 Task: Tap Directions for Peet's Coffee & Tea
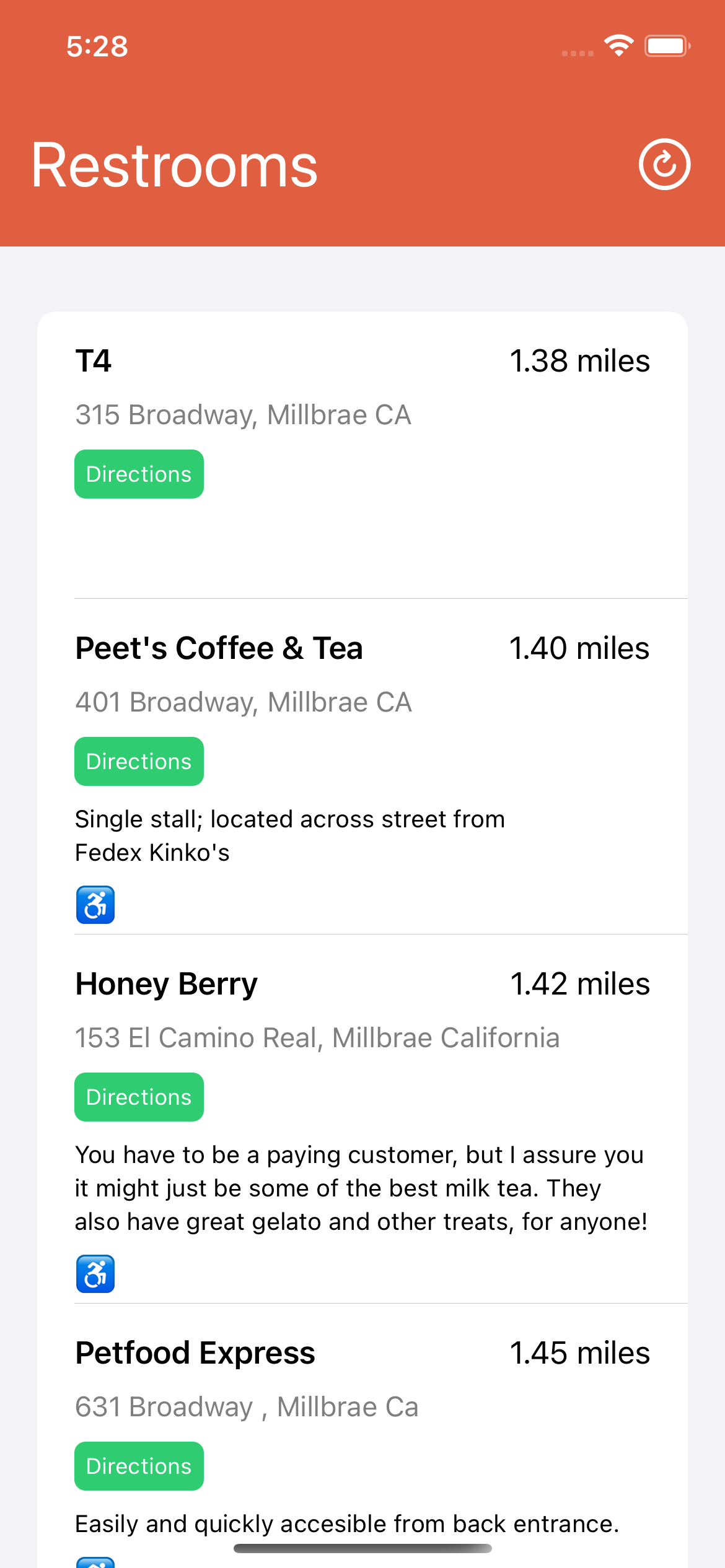coord(139,761)
